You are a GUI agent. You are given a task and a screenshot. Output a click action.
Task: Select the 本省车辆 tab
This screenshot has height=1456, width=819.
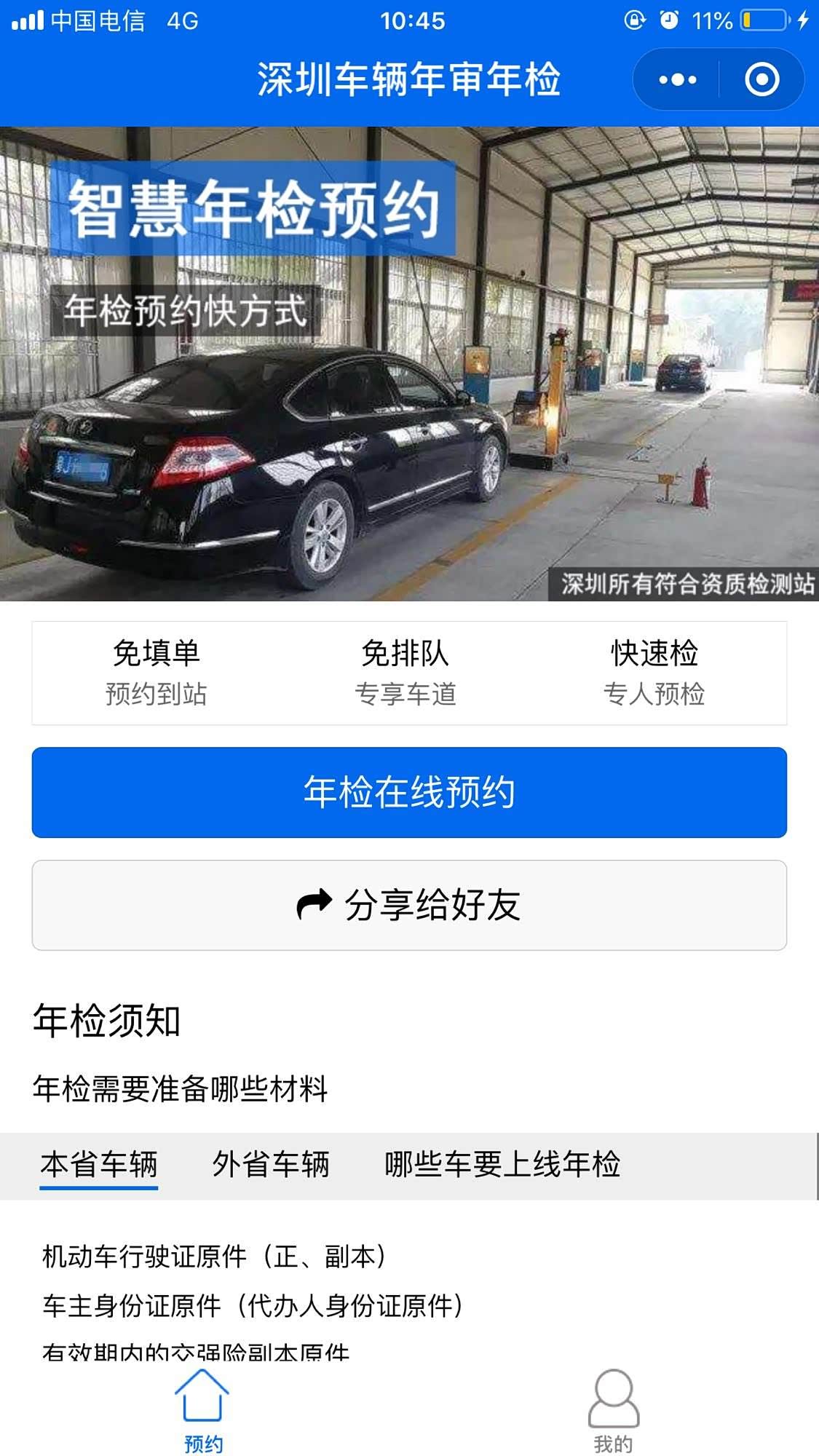point(99,1164)
